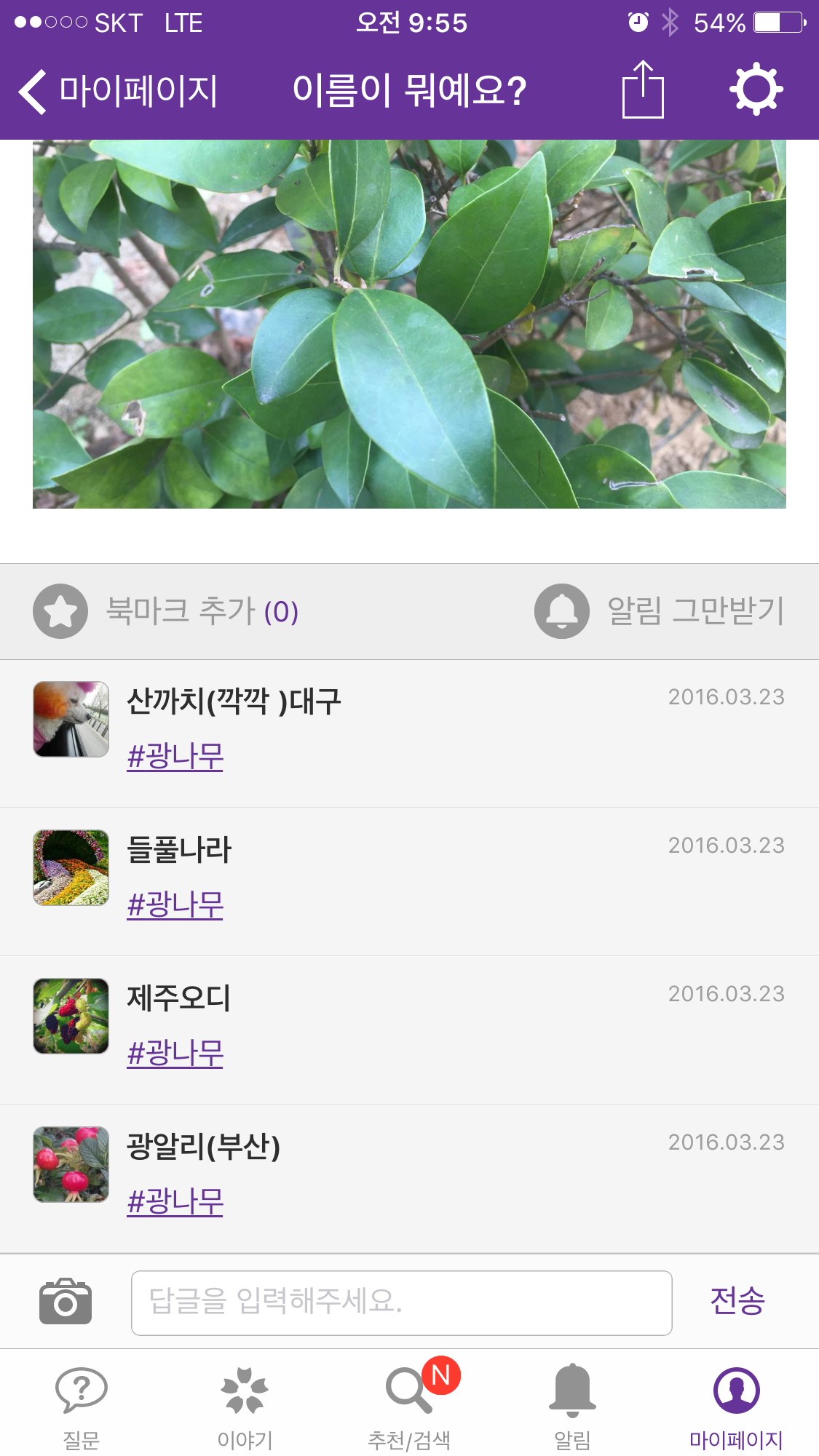The width and height of the screenshot is (819, 1456).
Task: Open #광나무 link in 산까치(깍깍 )대구's answer
Action: pyautogui.click(x=175, y=757)
